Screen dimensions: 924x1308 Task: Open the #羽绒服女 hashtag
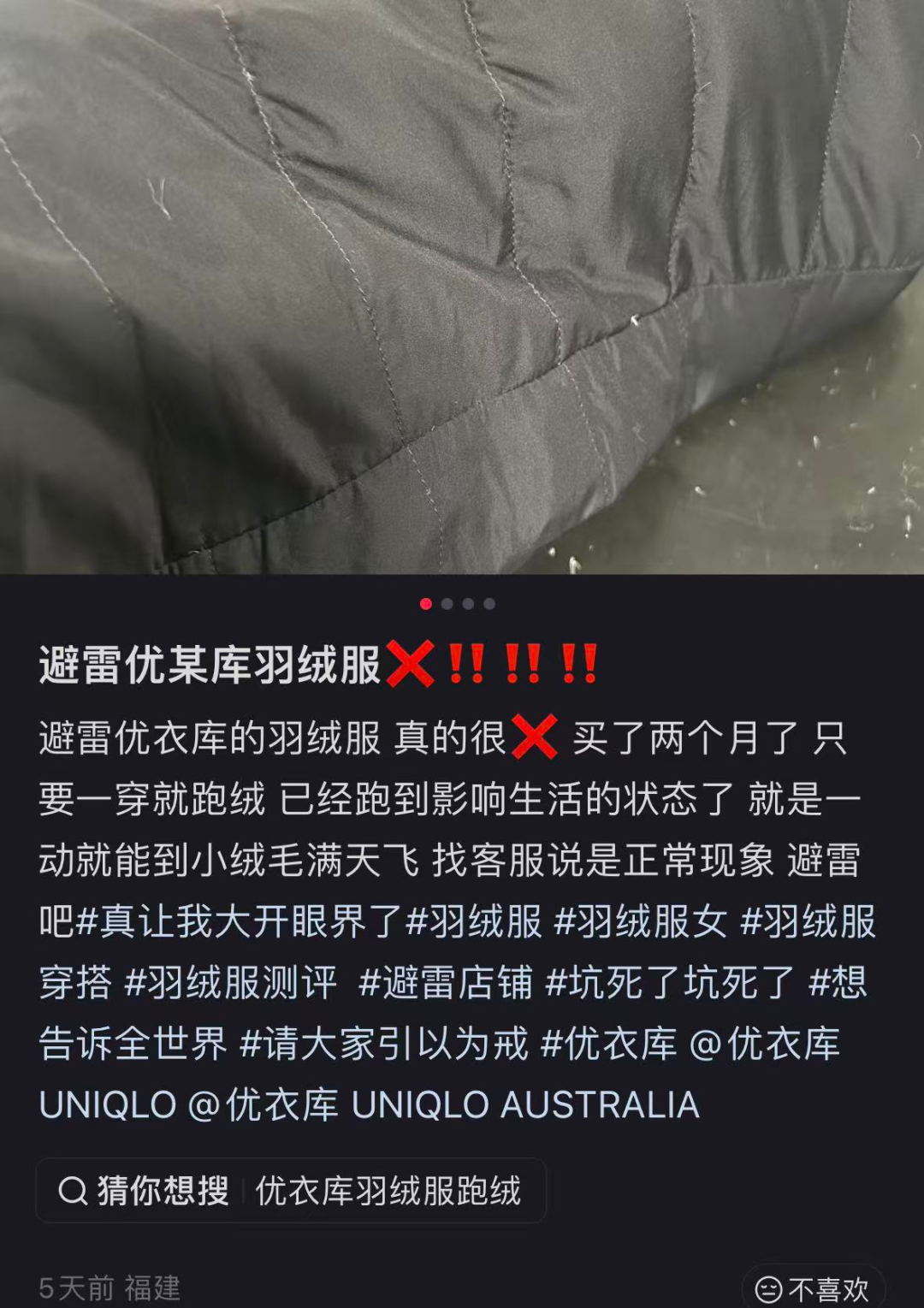point(640,922)
